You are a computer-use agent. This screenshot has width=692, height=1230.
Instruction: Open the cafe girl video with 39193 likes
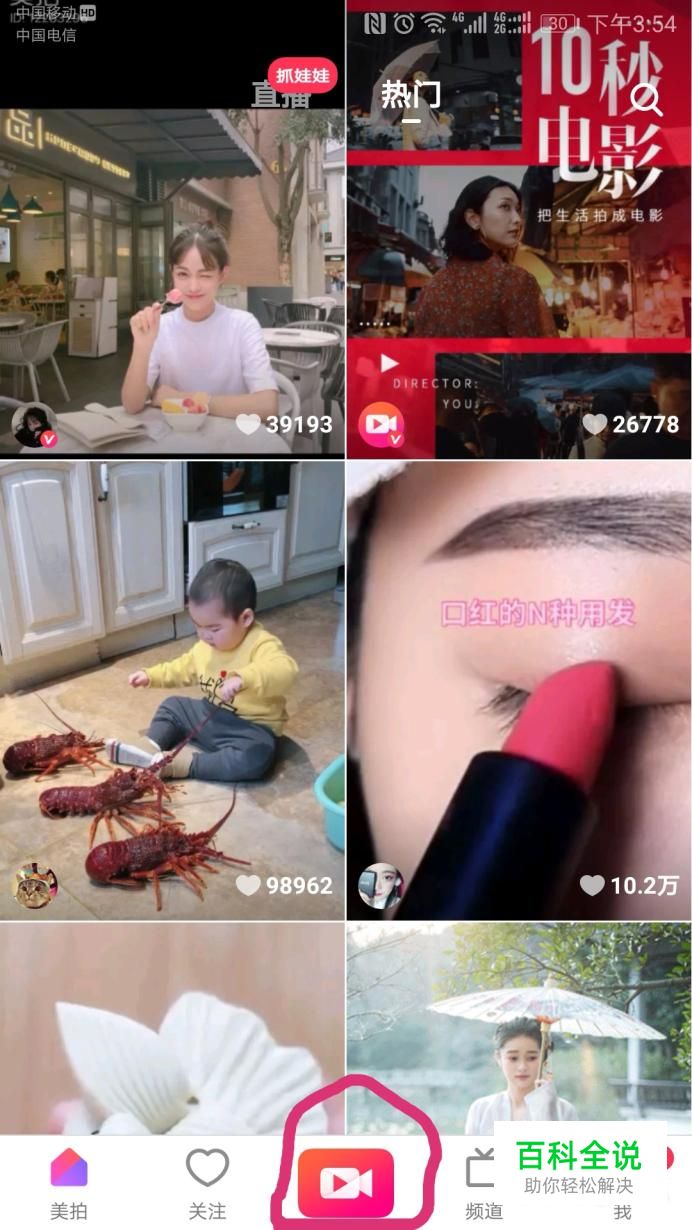coord(172,290)
